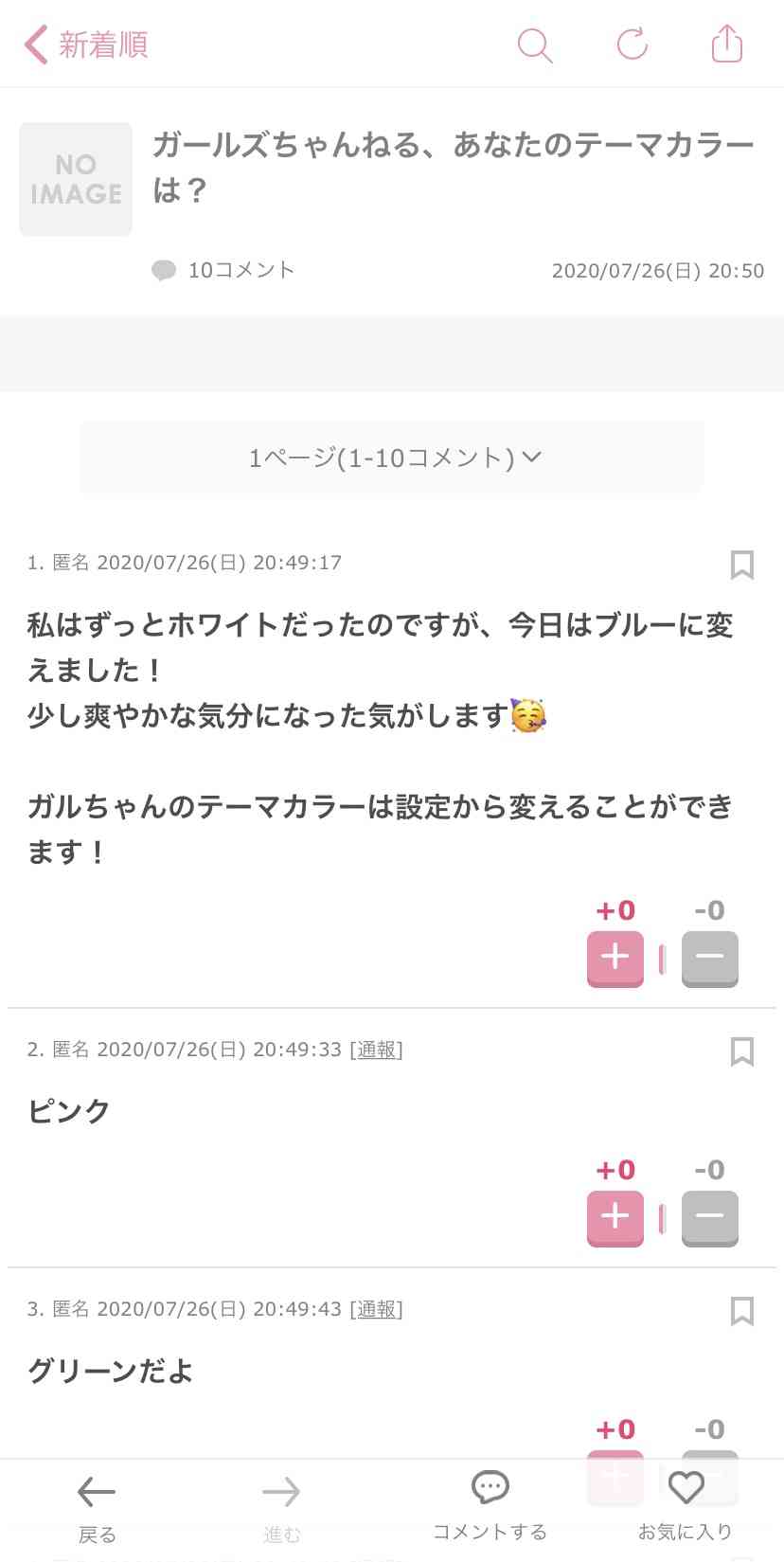Upvote comment 1 with plus button
784x1562 pixels.
[x=615, y=957]
